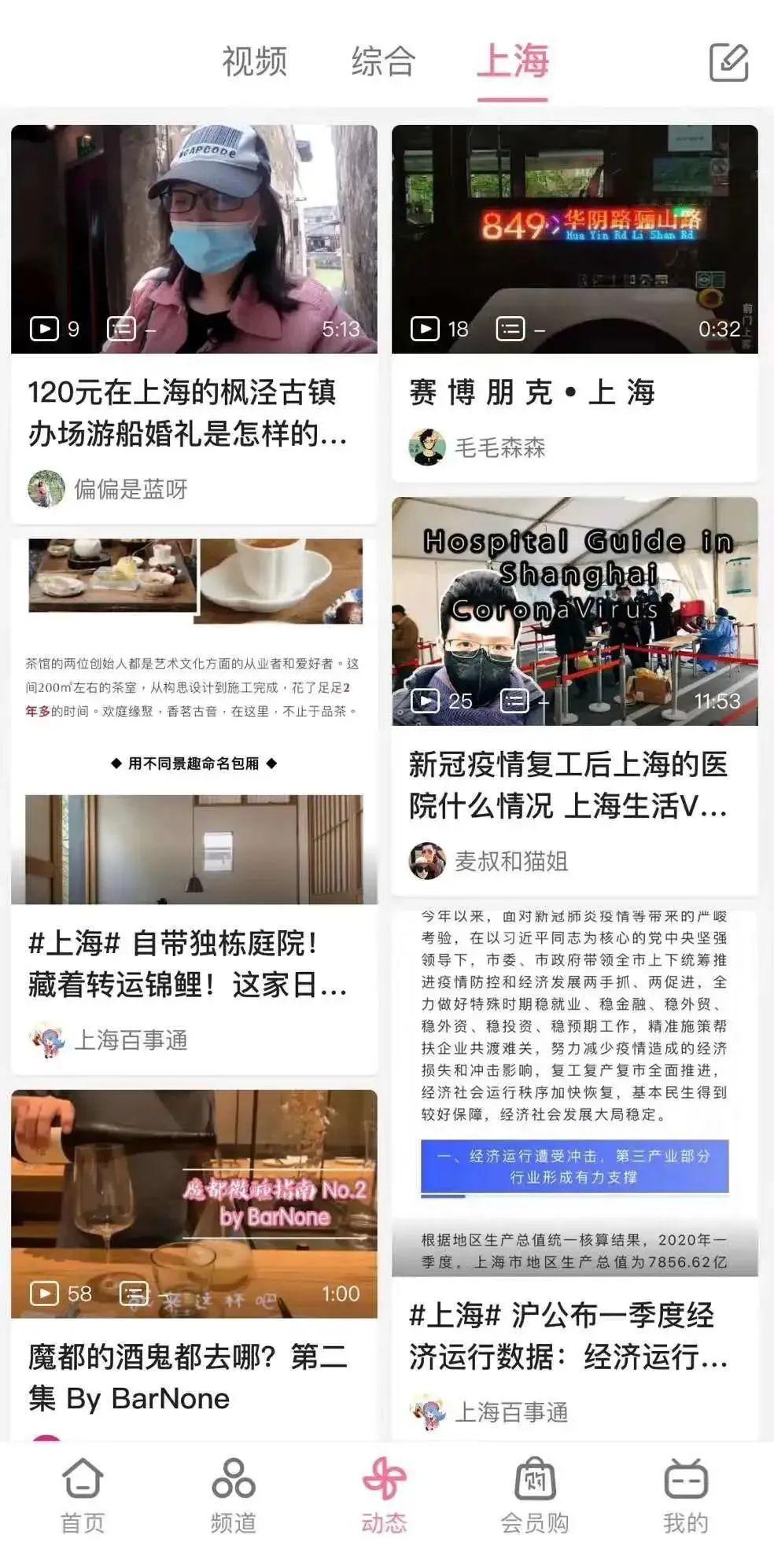Play the 赛博朋克•上海 video
Screen dimensions: 774x1568
pyautogui.click(x=574, y=239)
